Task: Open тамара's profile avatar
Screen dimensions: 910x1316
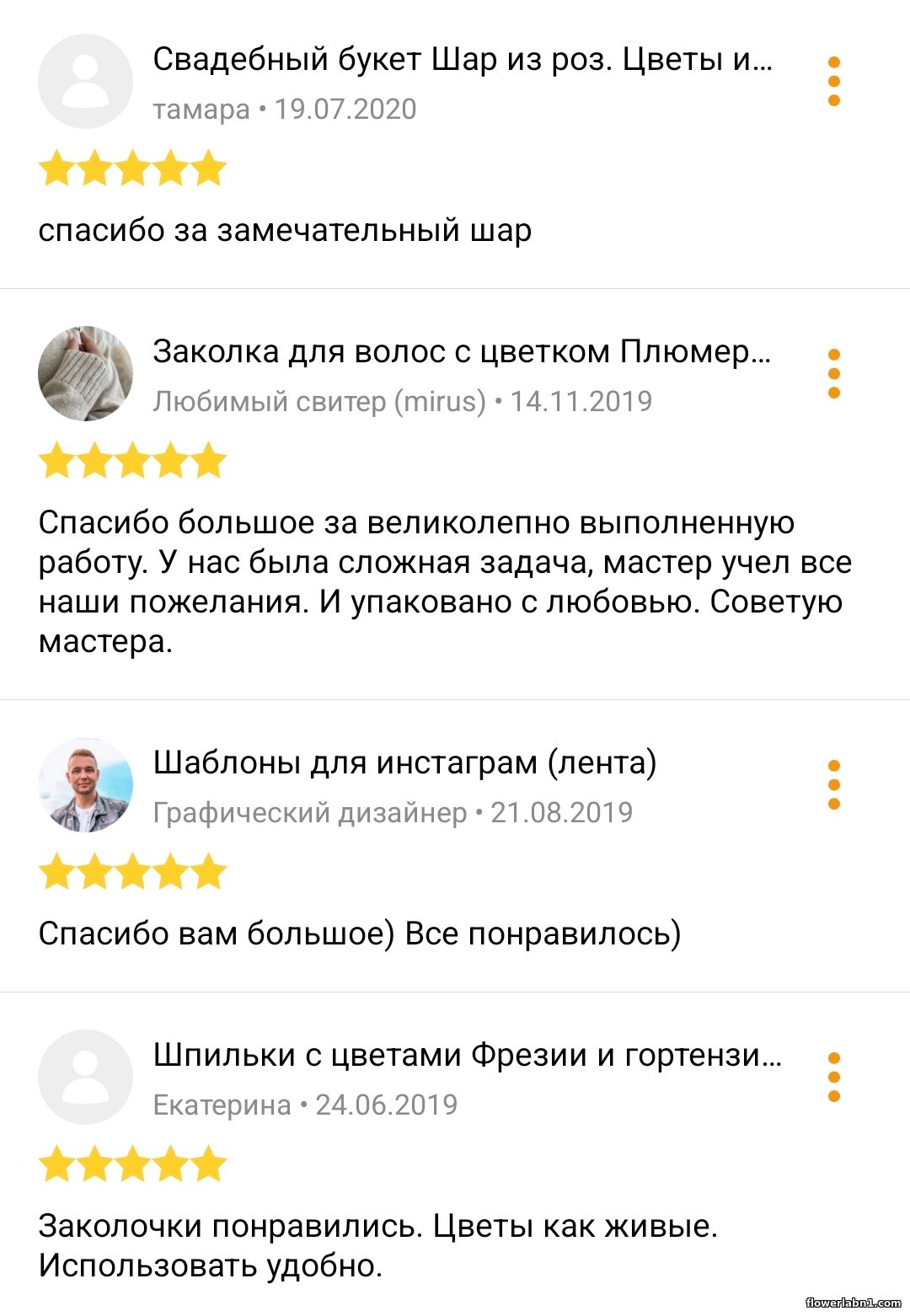Action: click(x=86, y=82)
